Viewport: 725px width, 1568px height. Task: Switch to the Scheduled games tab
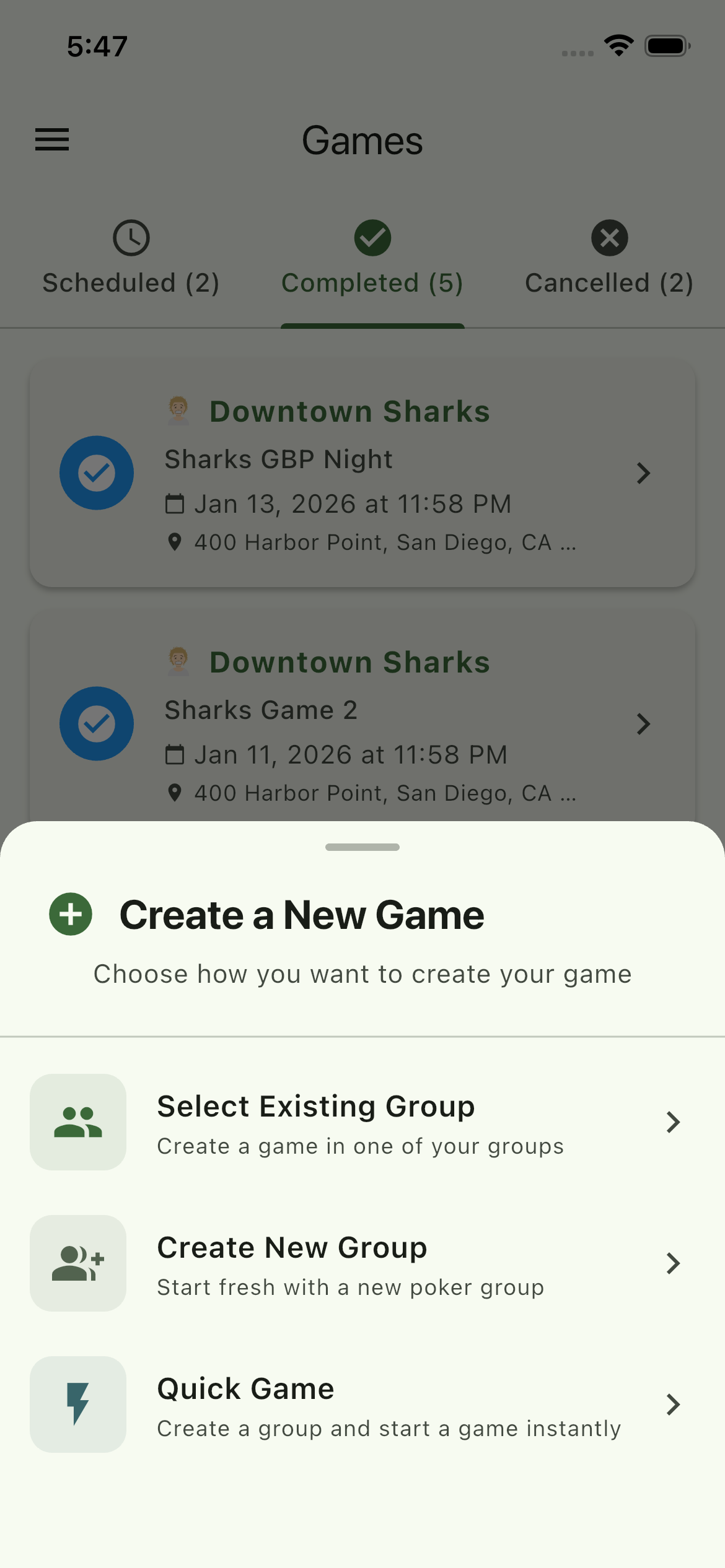[x=131, y=283]
